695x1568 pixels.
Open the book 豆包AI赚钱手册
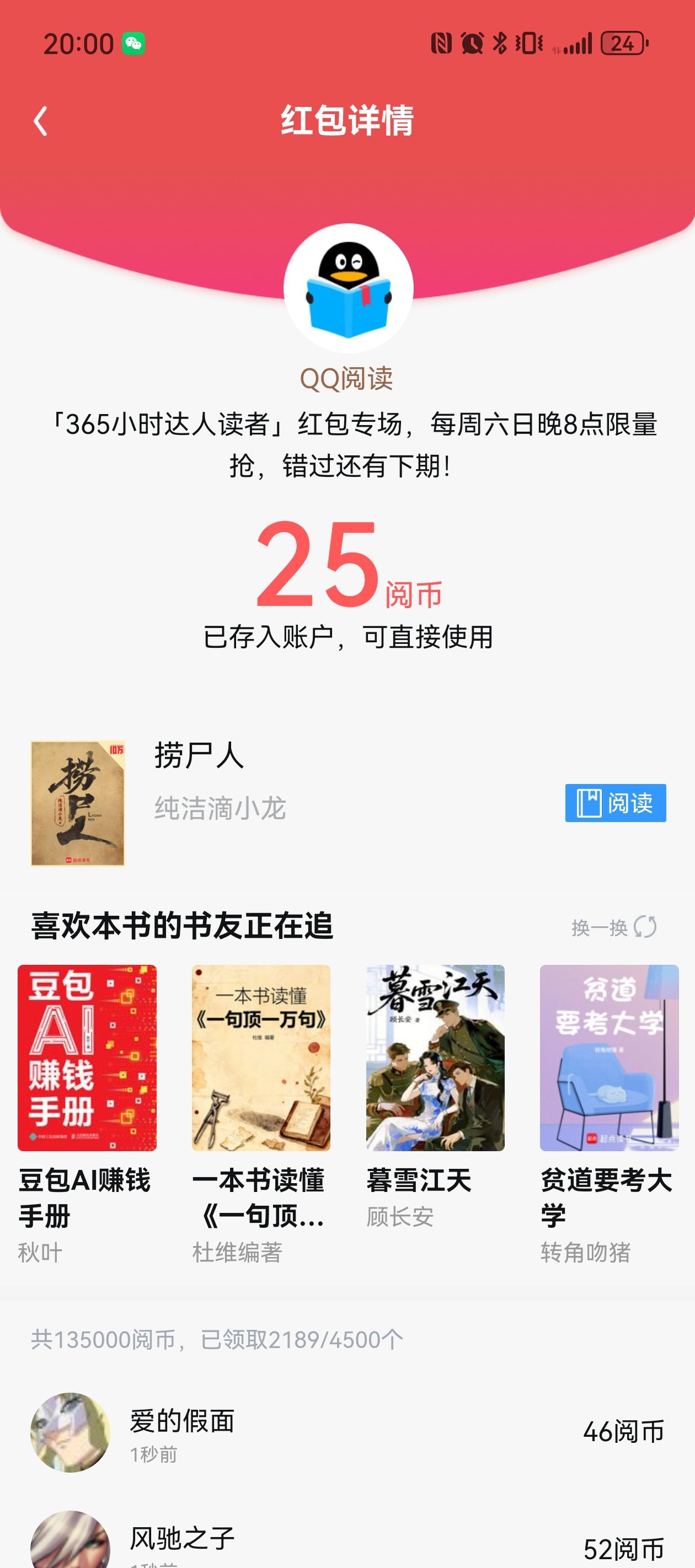click(87, 1057)
